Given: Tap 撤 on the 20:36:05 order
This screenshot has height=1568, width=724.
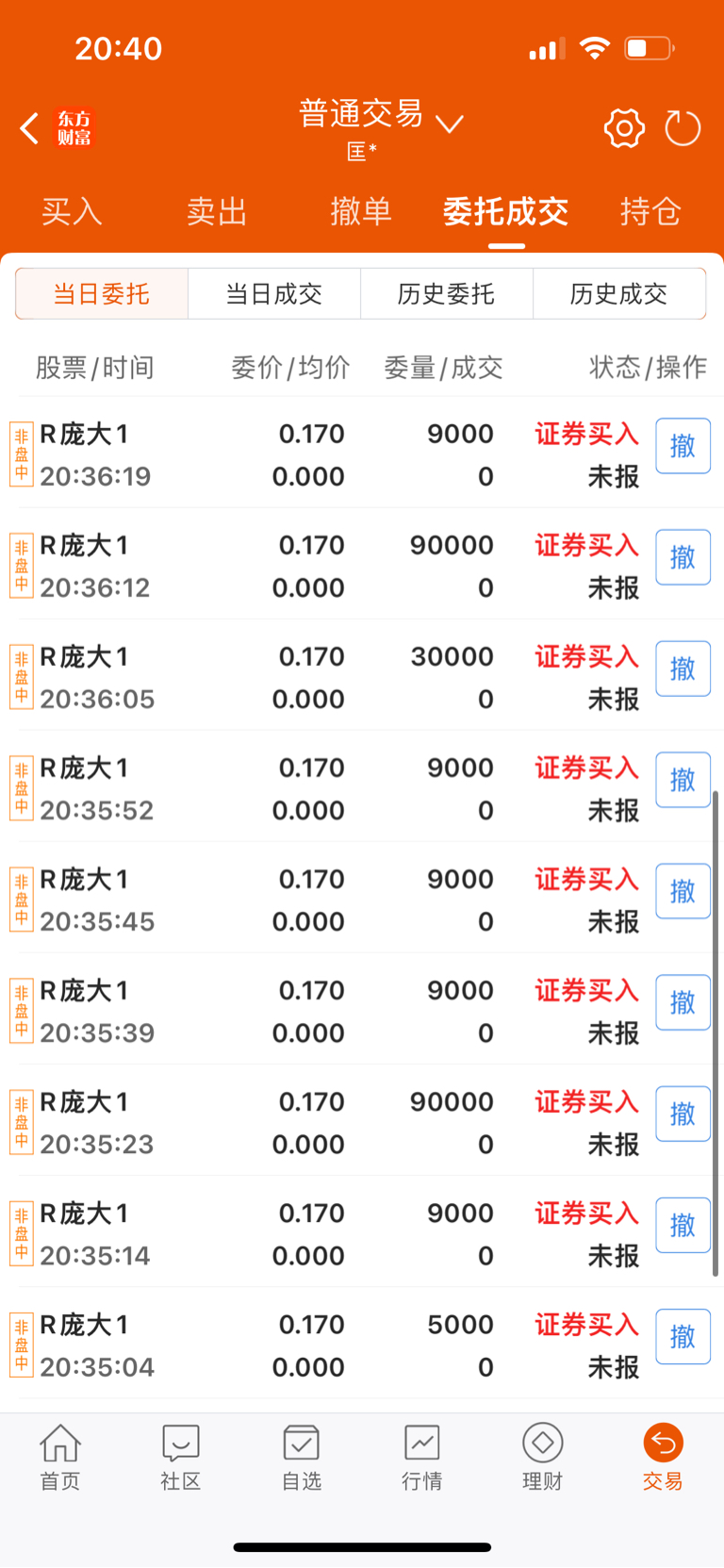Looking at the screenshot, I should click(x=683, y=668).
